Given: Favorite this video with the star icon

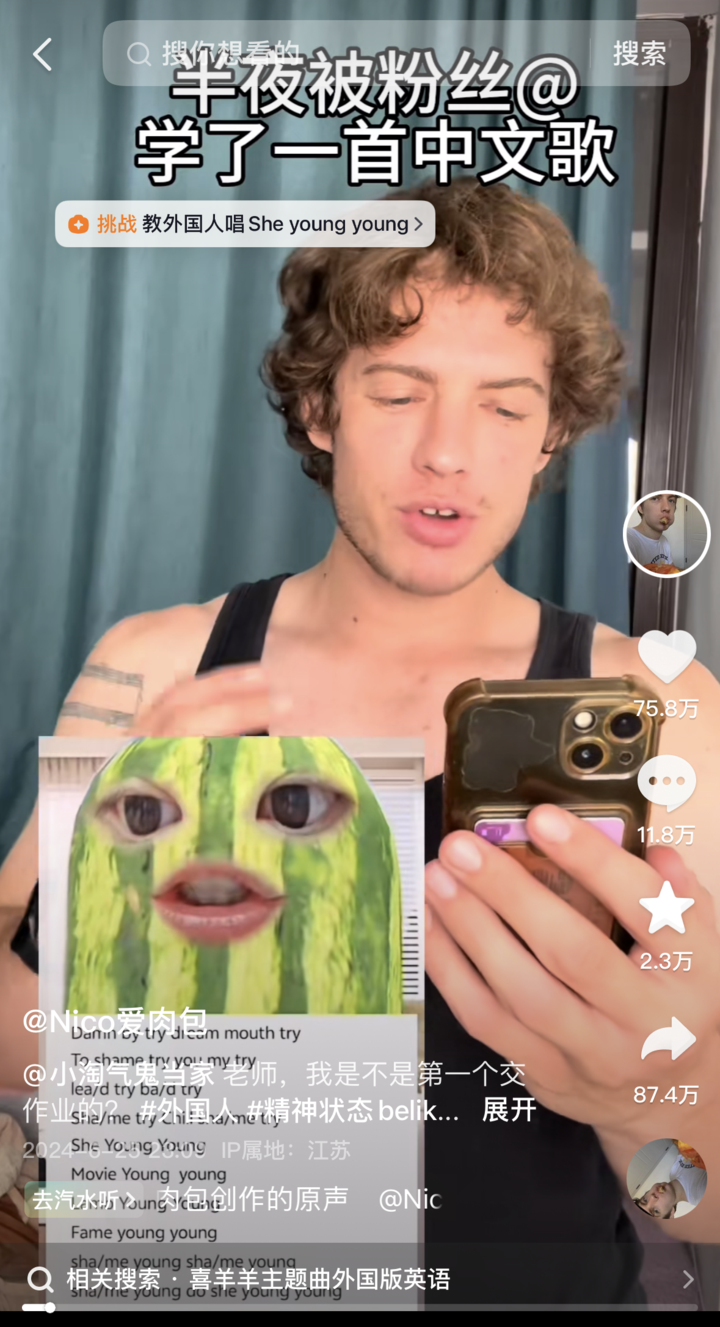Looking at the screenshot, I should 666,908.
